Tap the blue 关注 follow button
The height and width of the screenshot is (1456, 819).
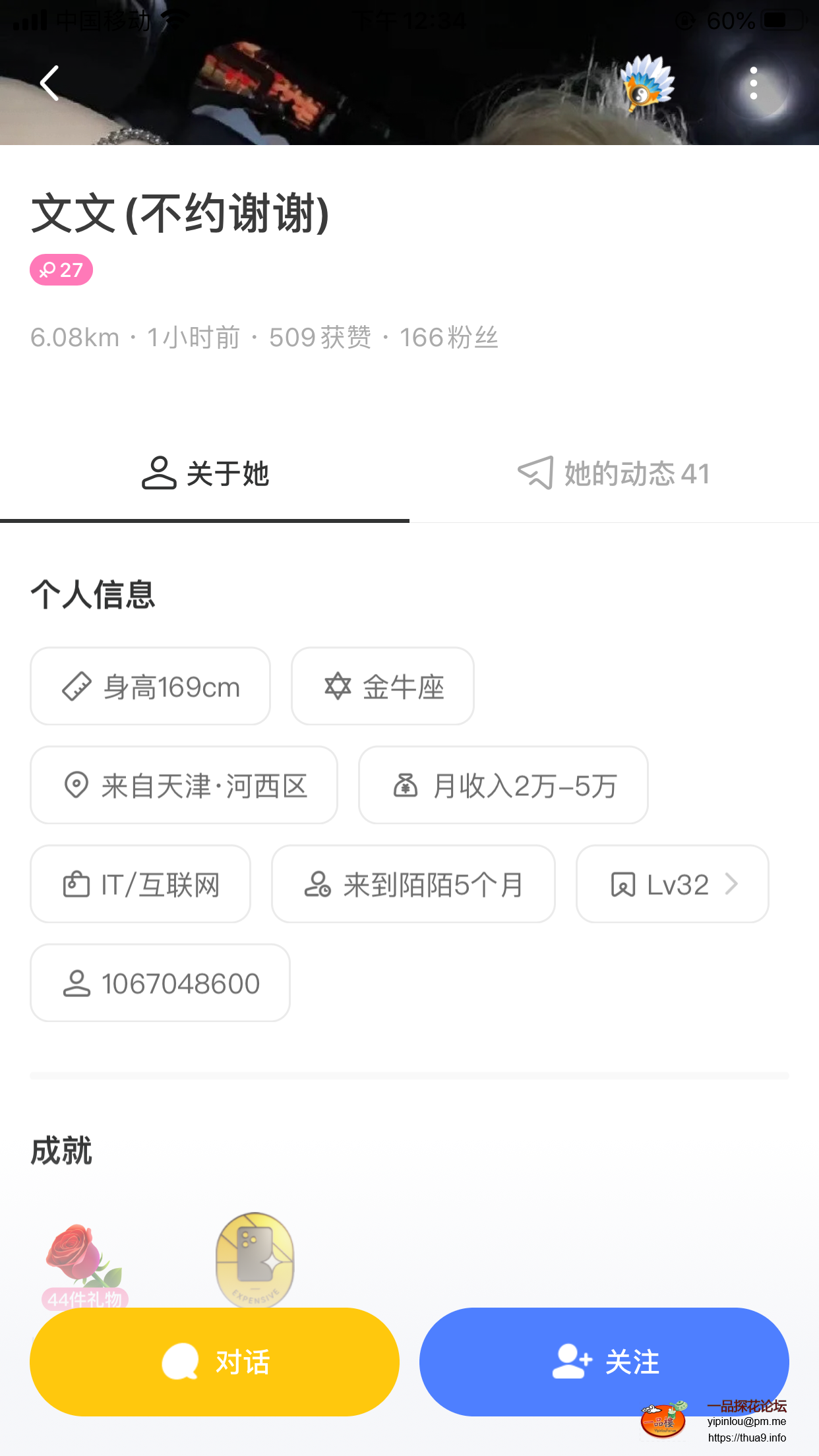(x=604, y=1361)
